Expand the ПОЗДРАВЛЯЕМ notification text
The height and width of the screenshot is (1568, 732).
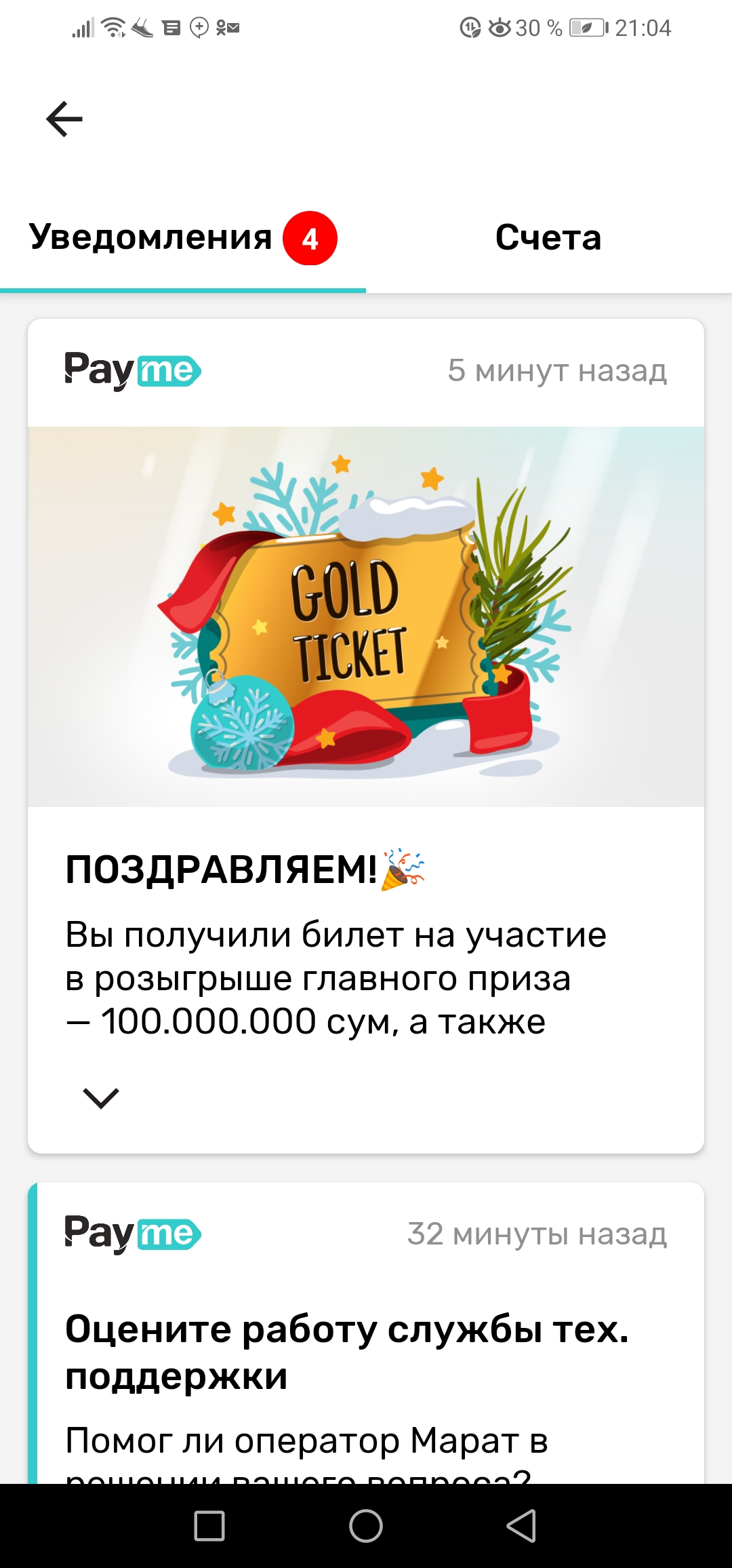click(100, 1097)
